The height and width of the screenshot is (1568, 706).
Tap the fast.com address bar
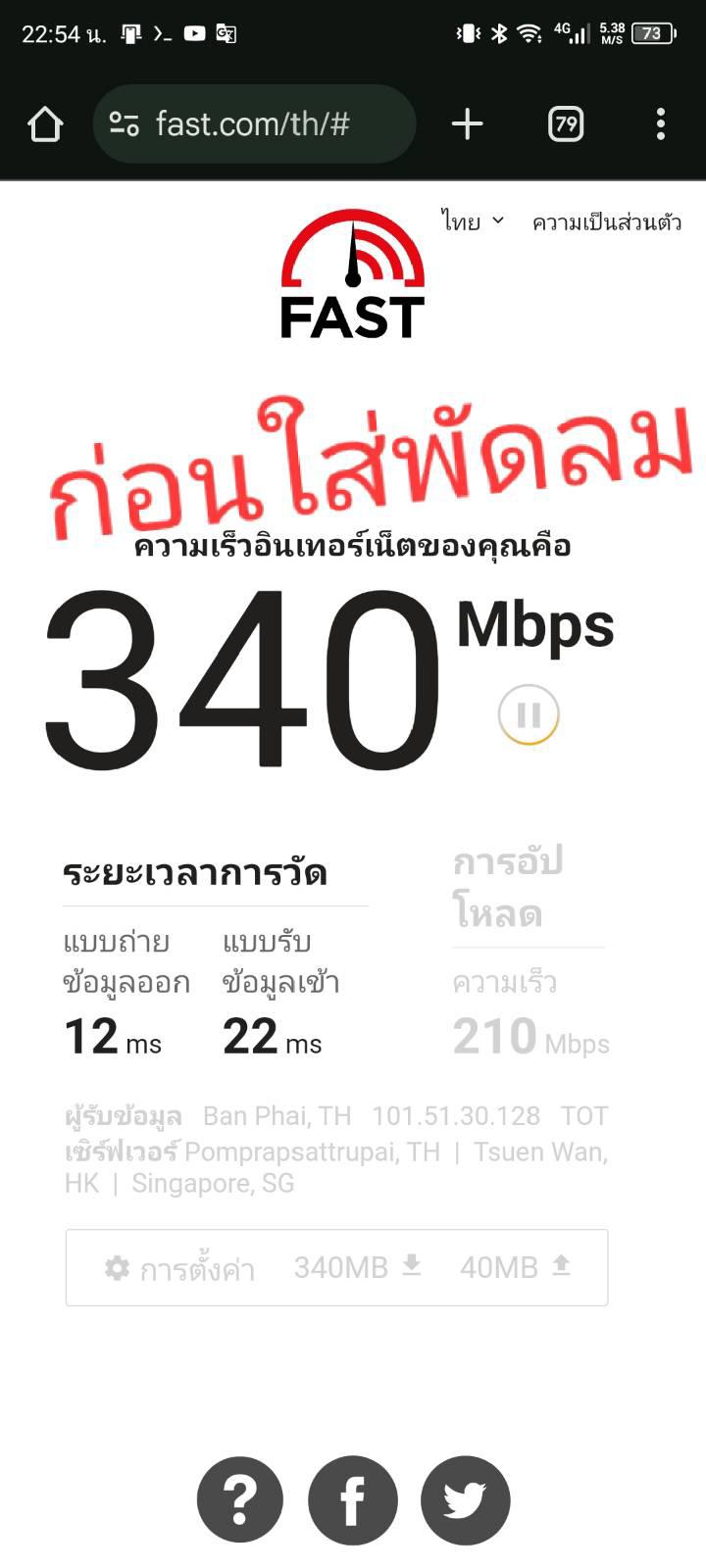(255, 124)
